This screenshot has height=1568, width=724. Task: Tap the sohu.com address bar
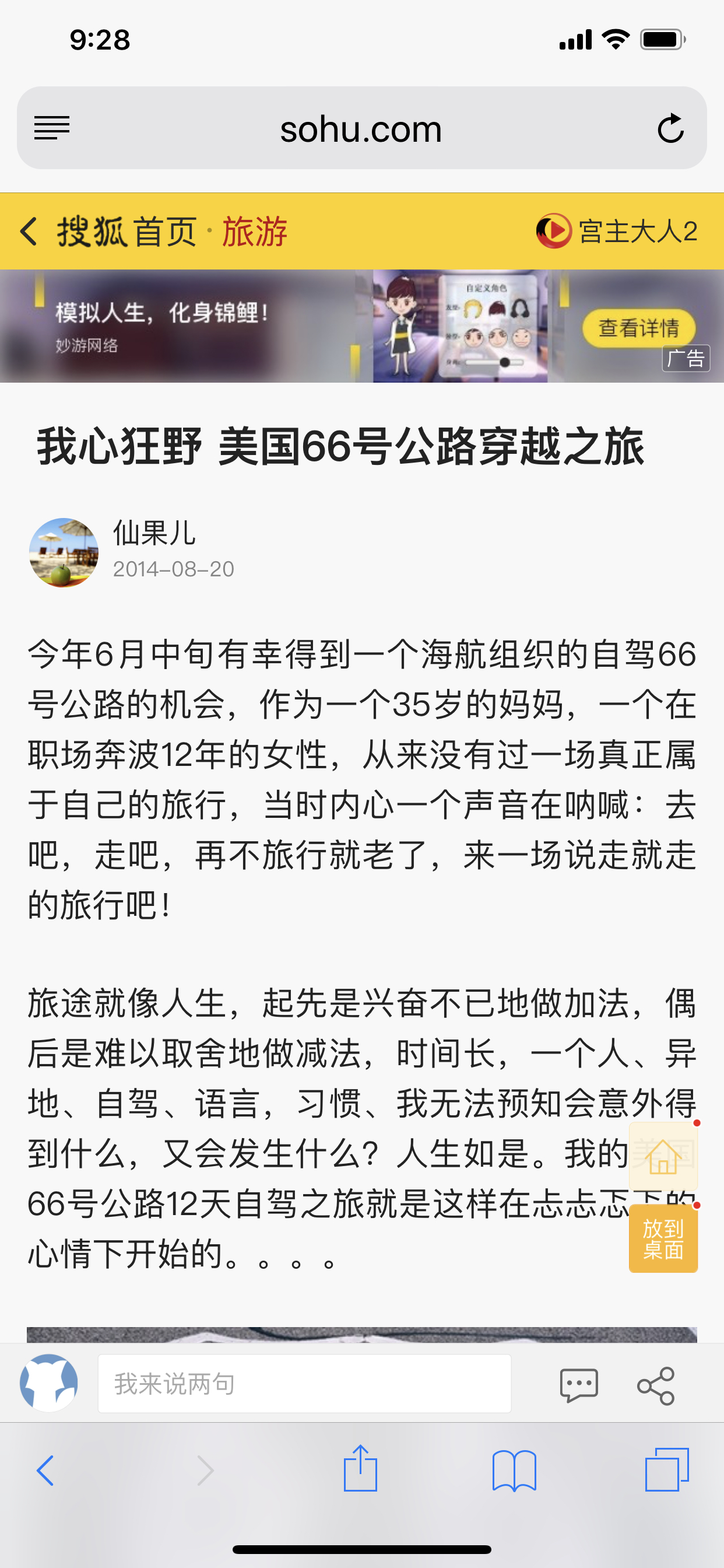pos(361,128)
